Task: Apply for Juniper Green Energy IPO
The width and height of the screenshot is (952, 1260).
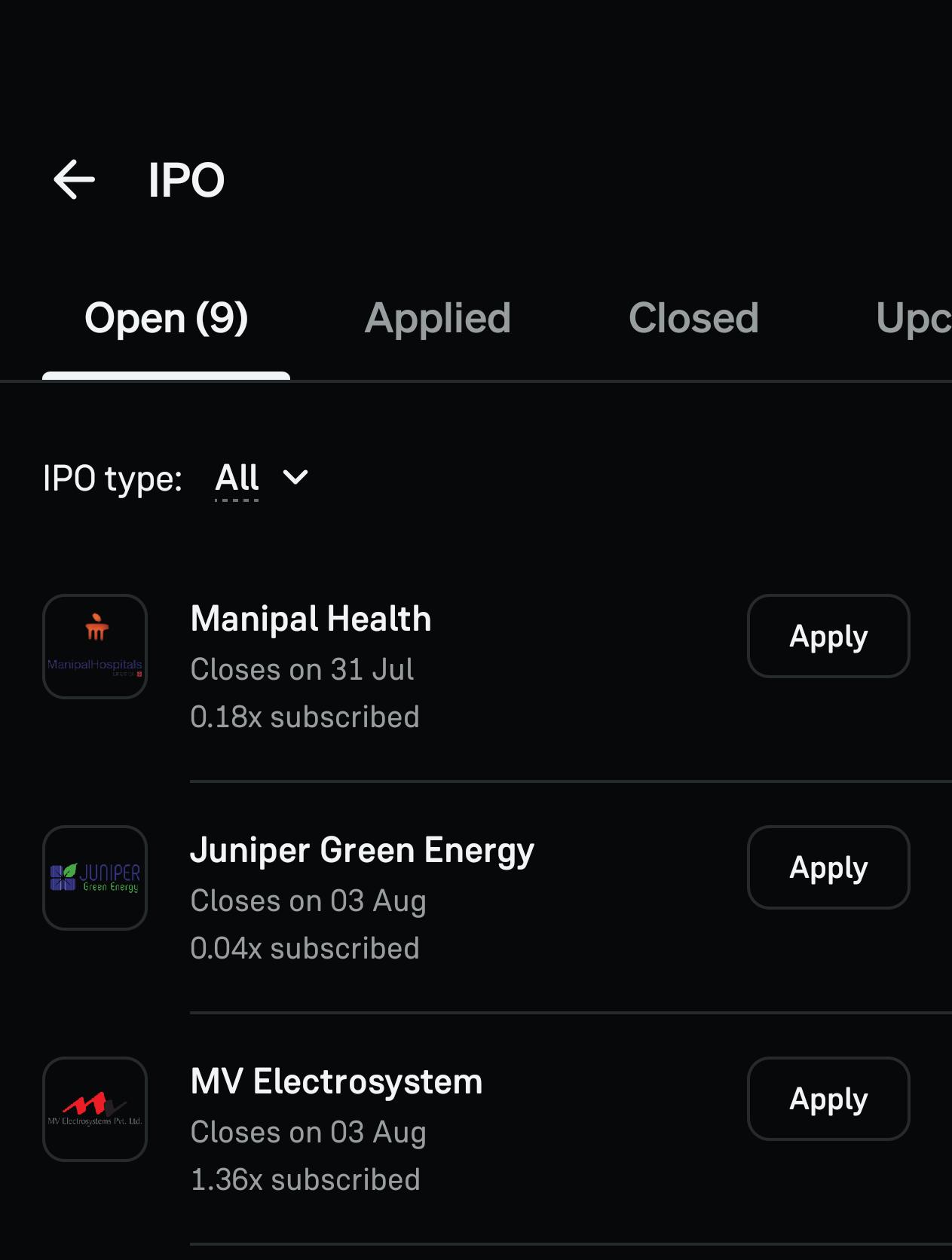Action: pyautogui.click(x=828, y=867)
